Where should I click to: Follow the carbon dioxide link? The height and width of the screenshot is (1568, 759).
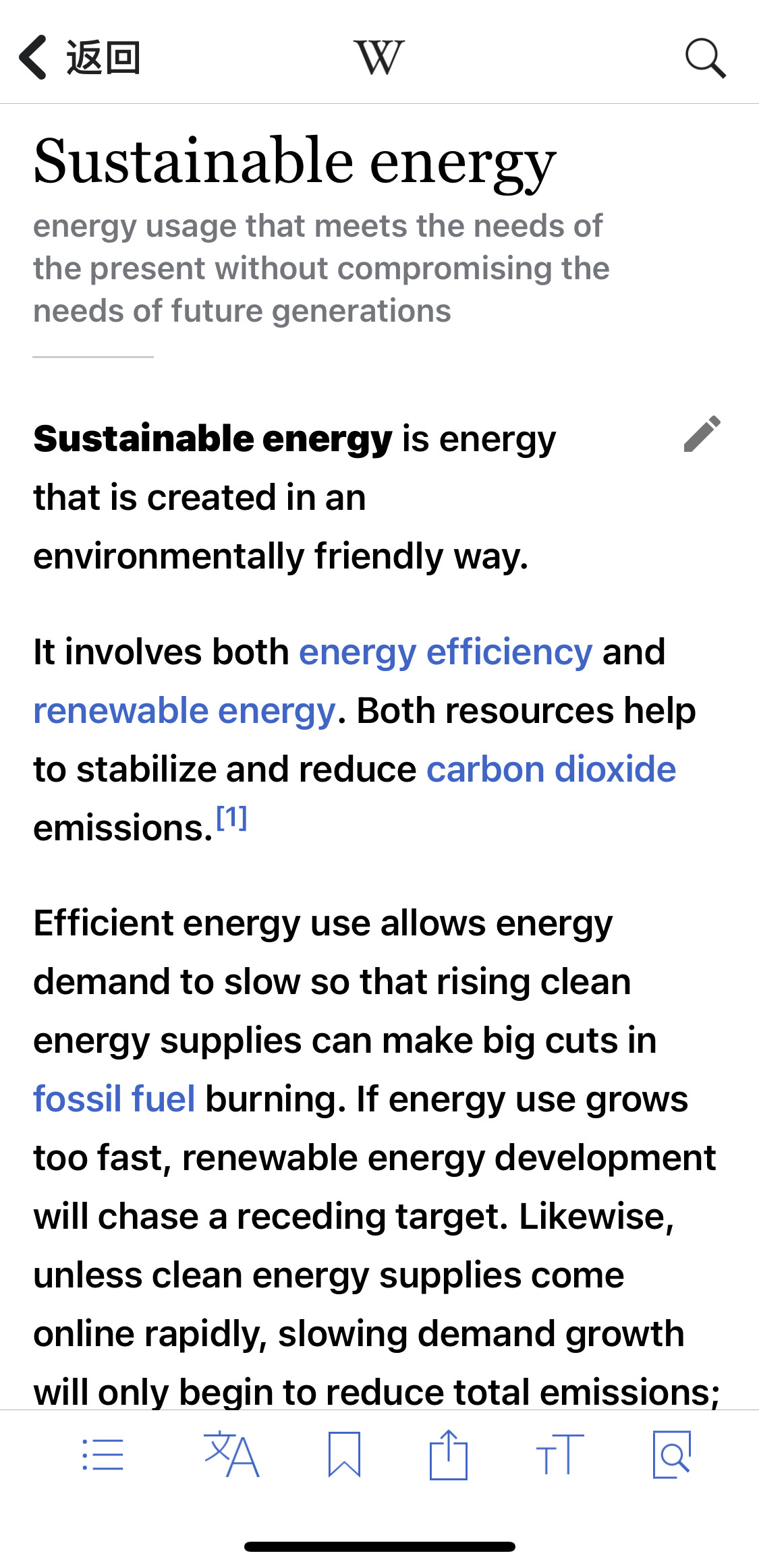(551, 770)
